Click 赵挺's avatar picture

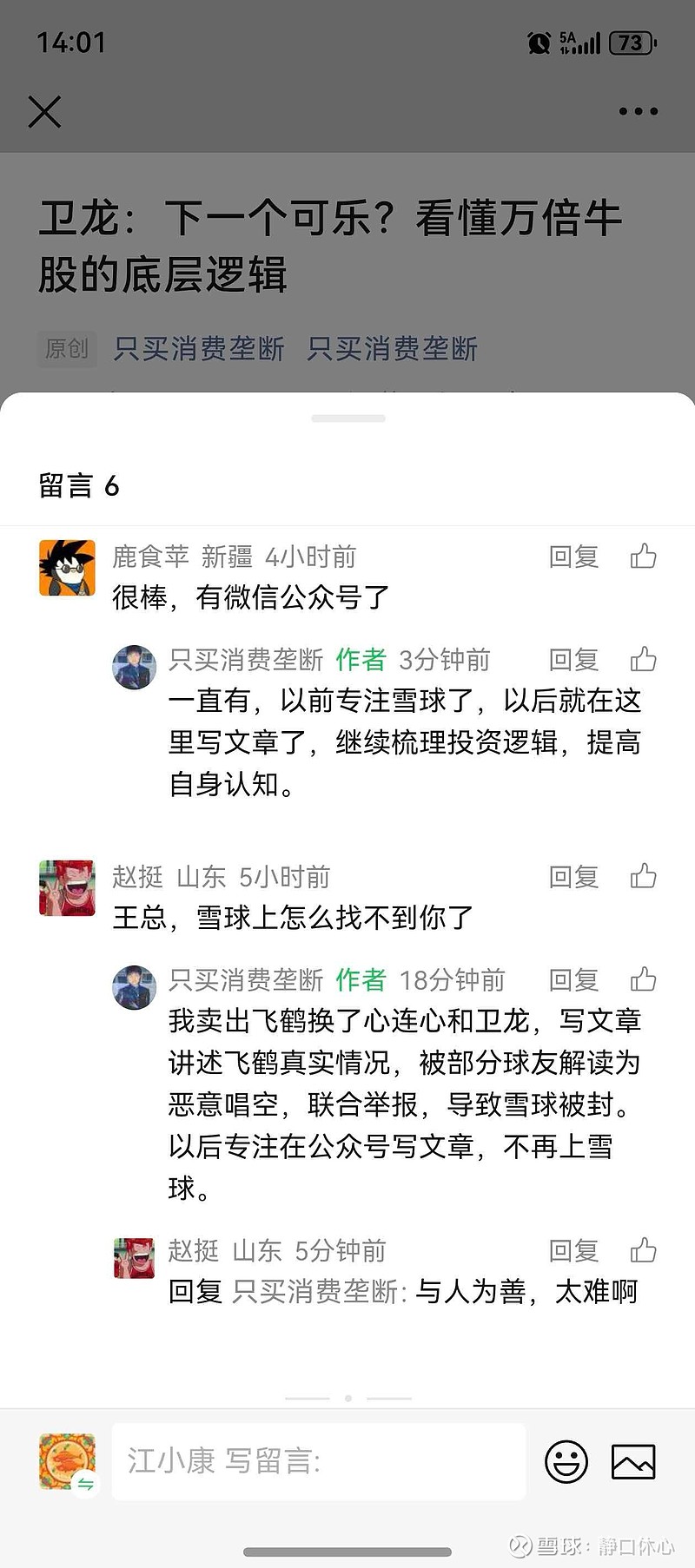pos(67,887)
